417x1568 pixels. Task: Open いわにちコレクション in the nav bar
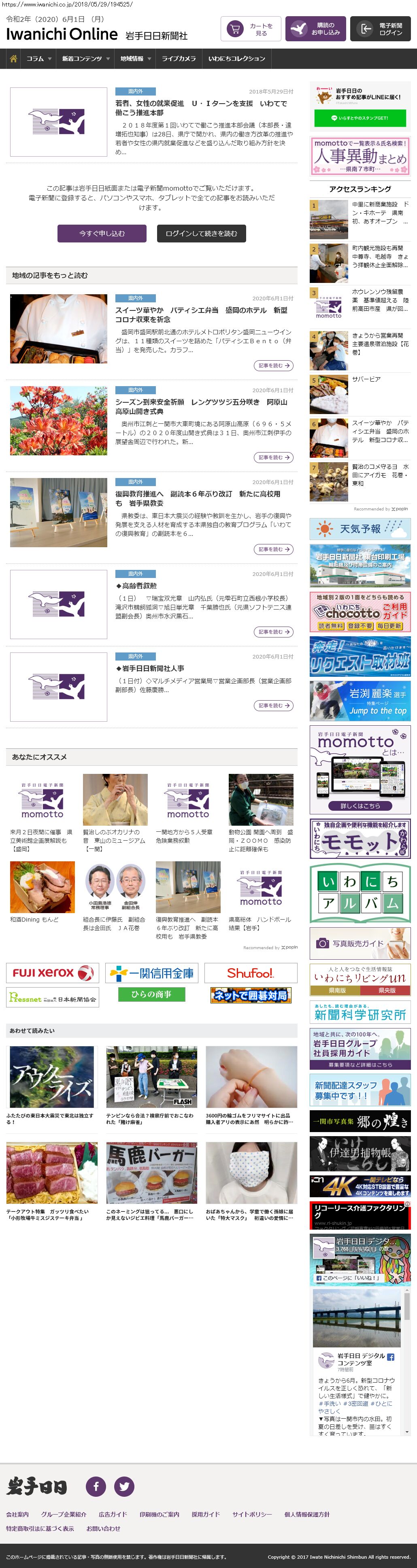coord(236,59)
